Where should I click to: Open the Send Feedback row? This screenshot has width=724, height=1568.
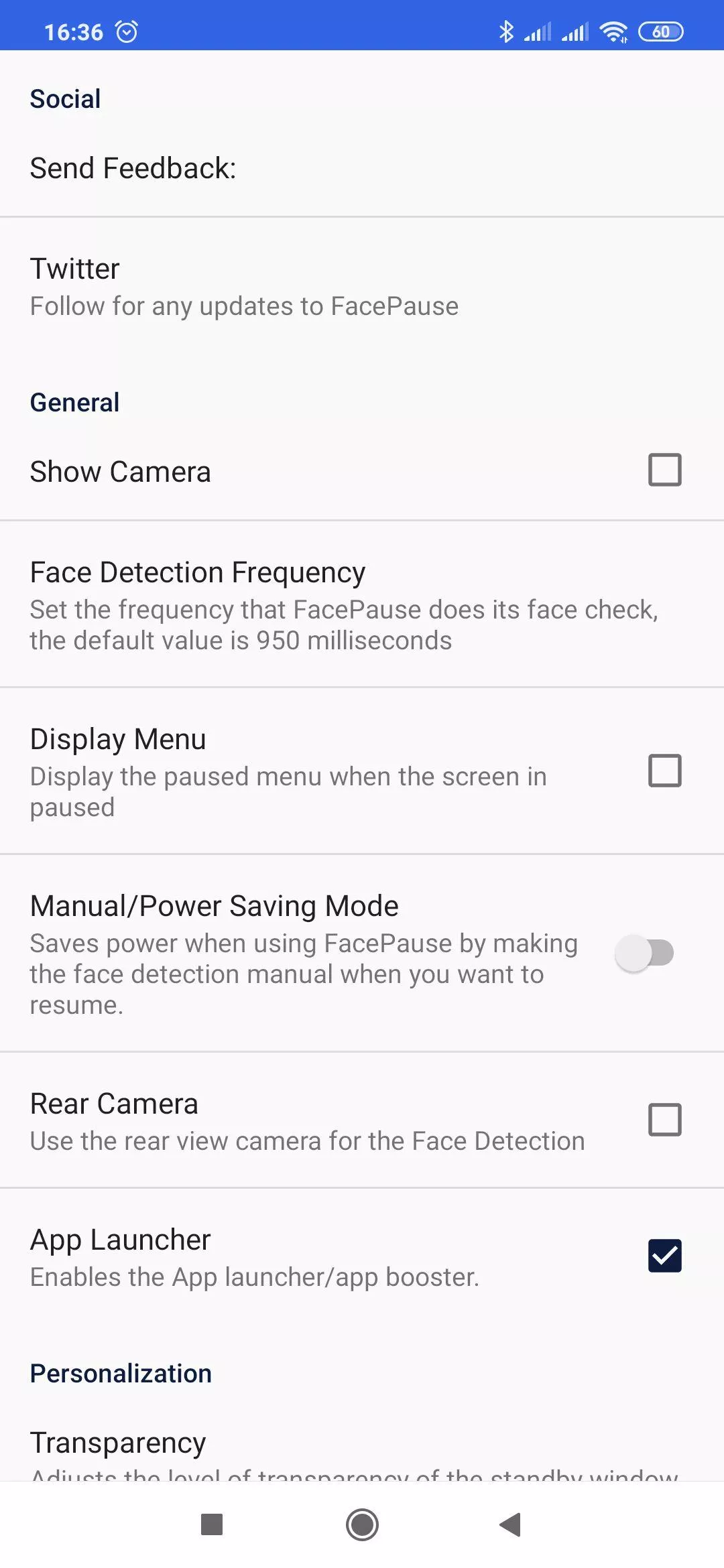click(x=362, y=168)
